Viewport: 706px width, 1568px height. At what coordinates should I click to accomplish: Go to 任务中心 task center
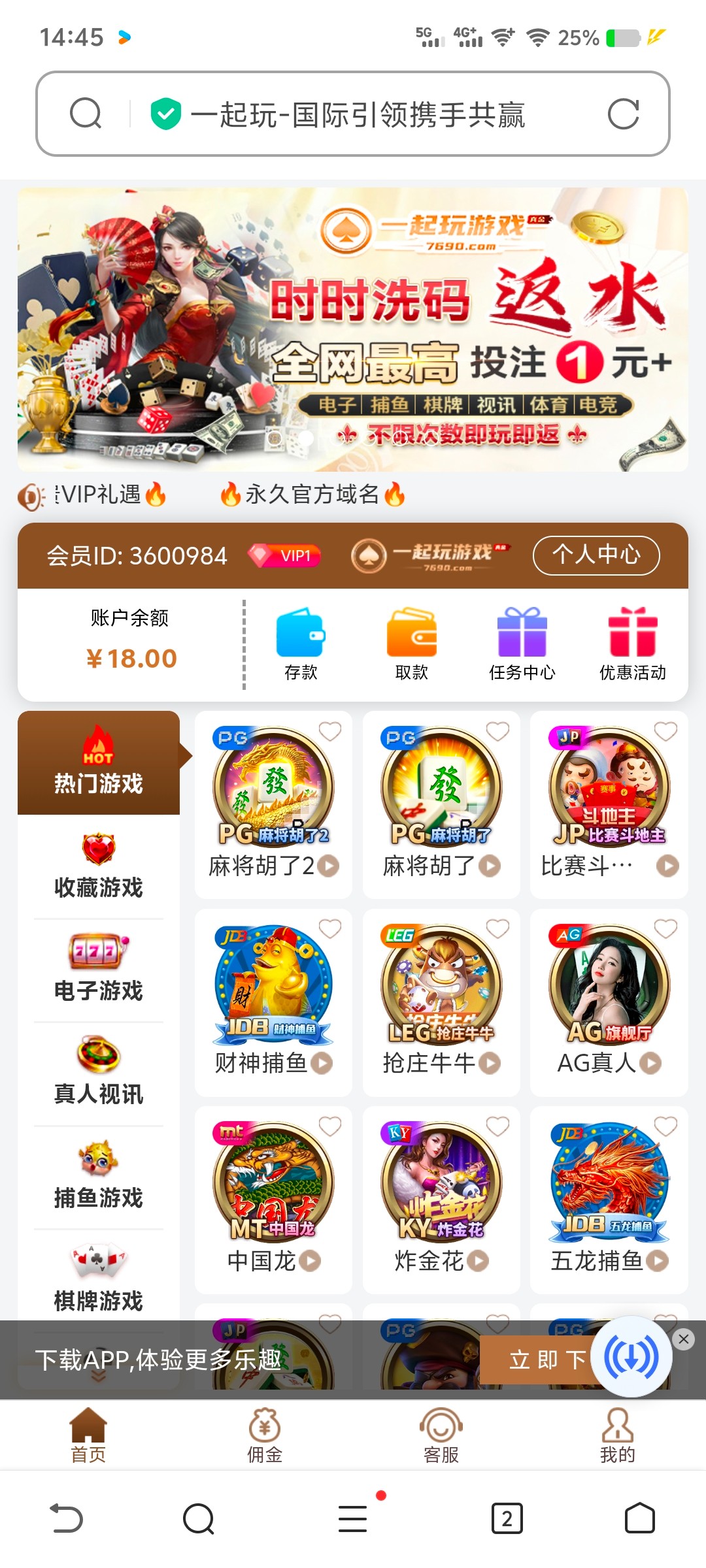tap(522, 644)
